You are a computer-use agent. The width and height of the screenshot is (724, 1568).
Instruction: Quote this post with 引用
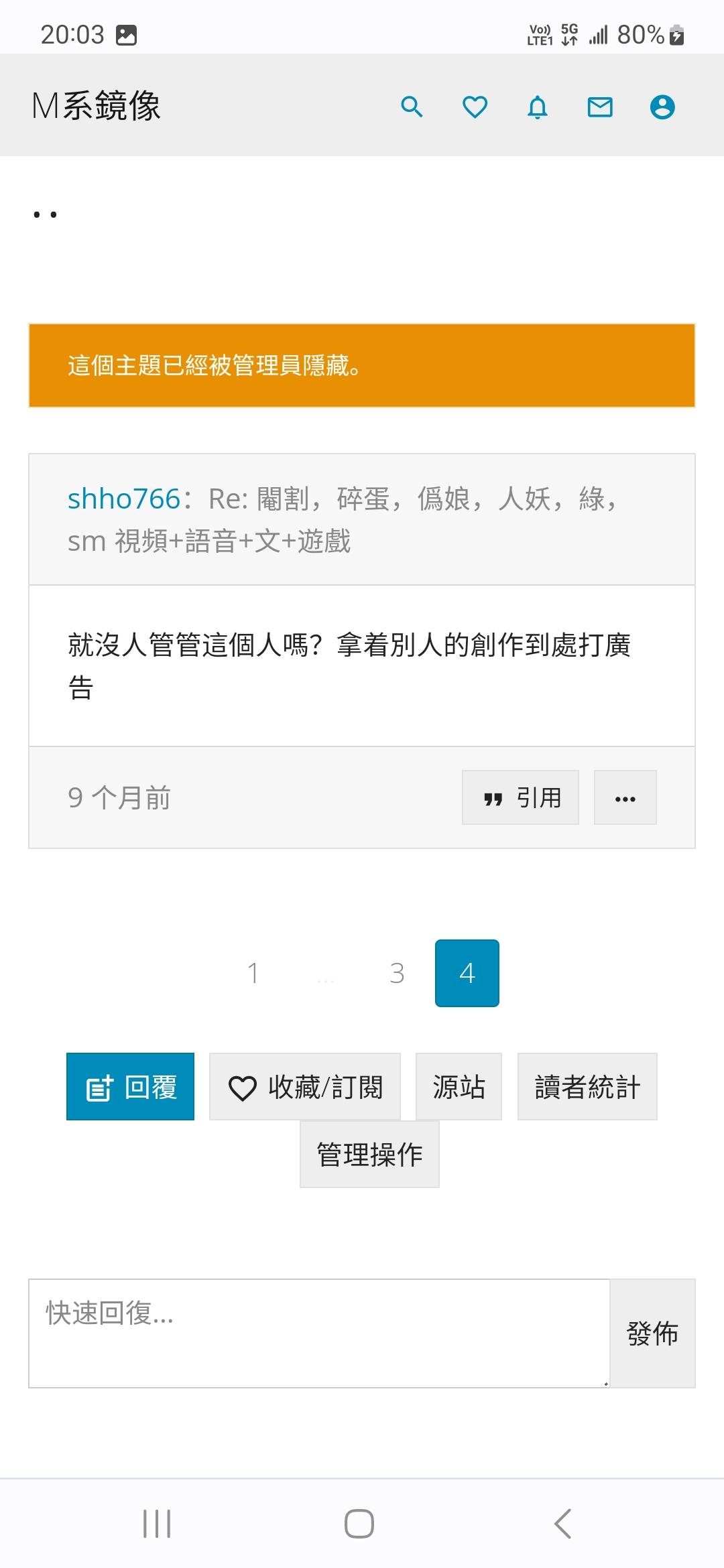coord(520,797)
